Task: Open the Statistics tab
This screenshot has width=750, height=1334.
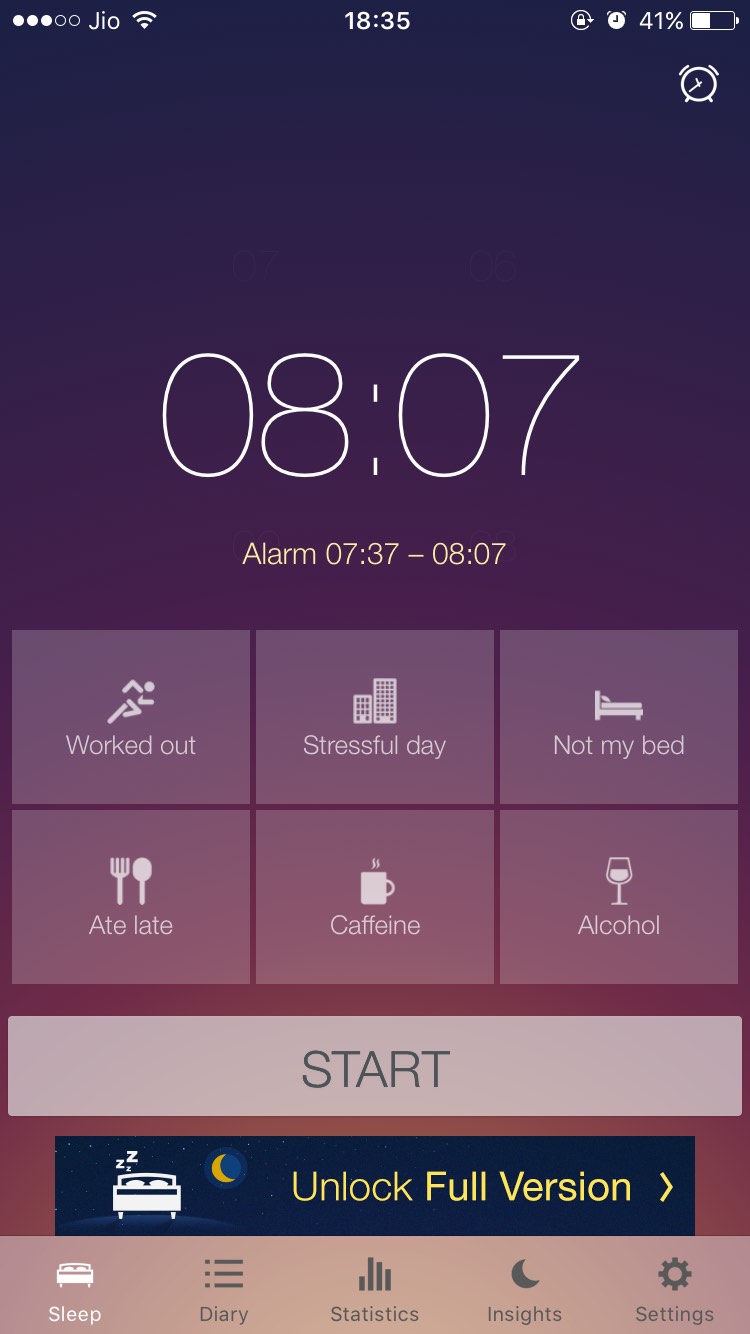Action: 375,1290
